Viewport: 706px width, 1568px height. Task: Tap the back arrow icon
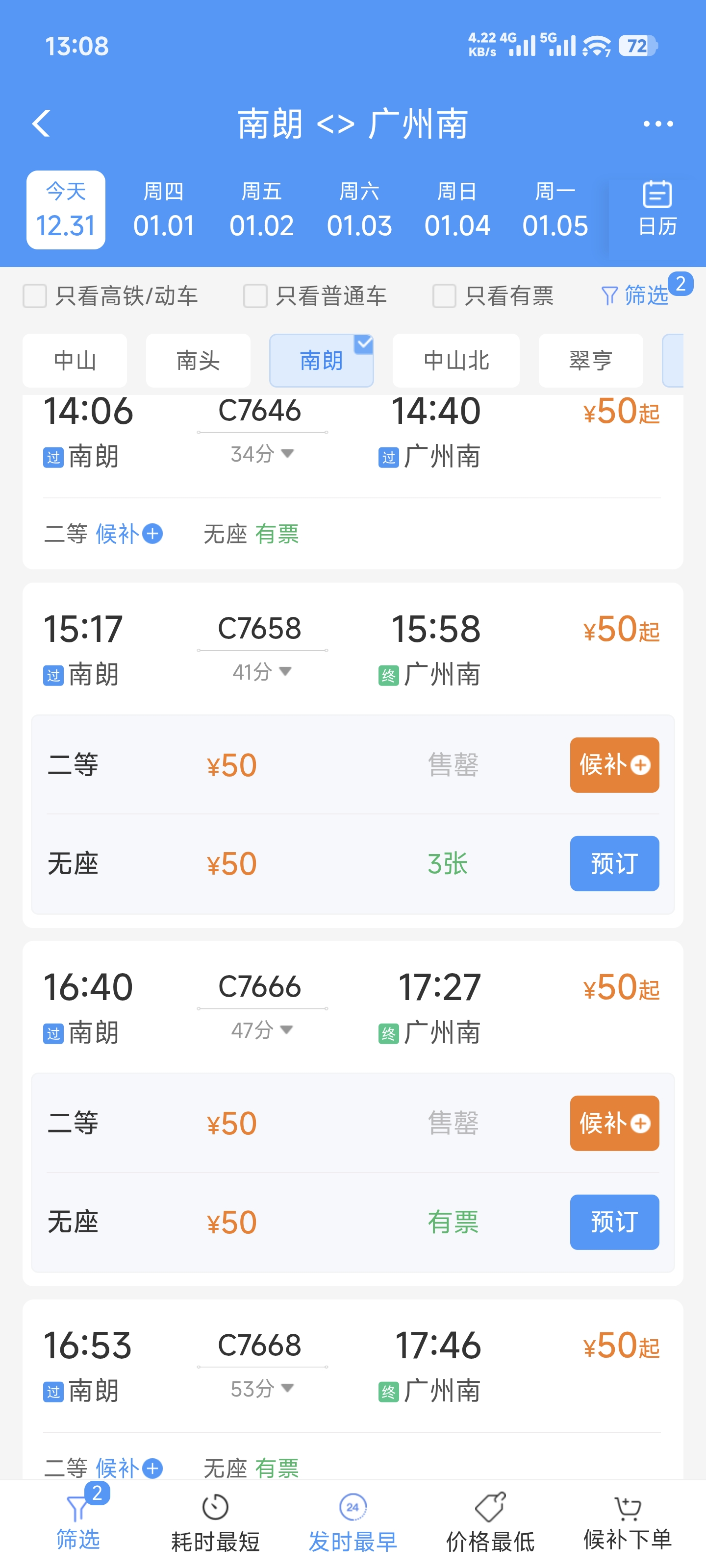tap(41, 123)
